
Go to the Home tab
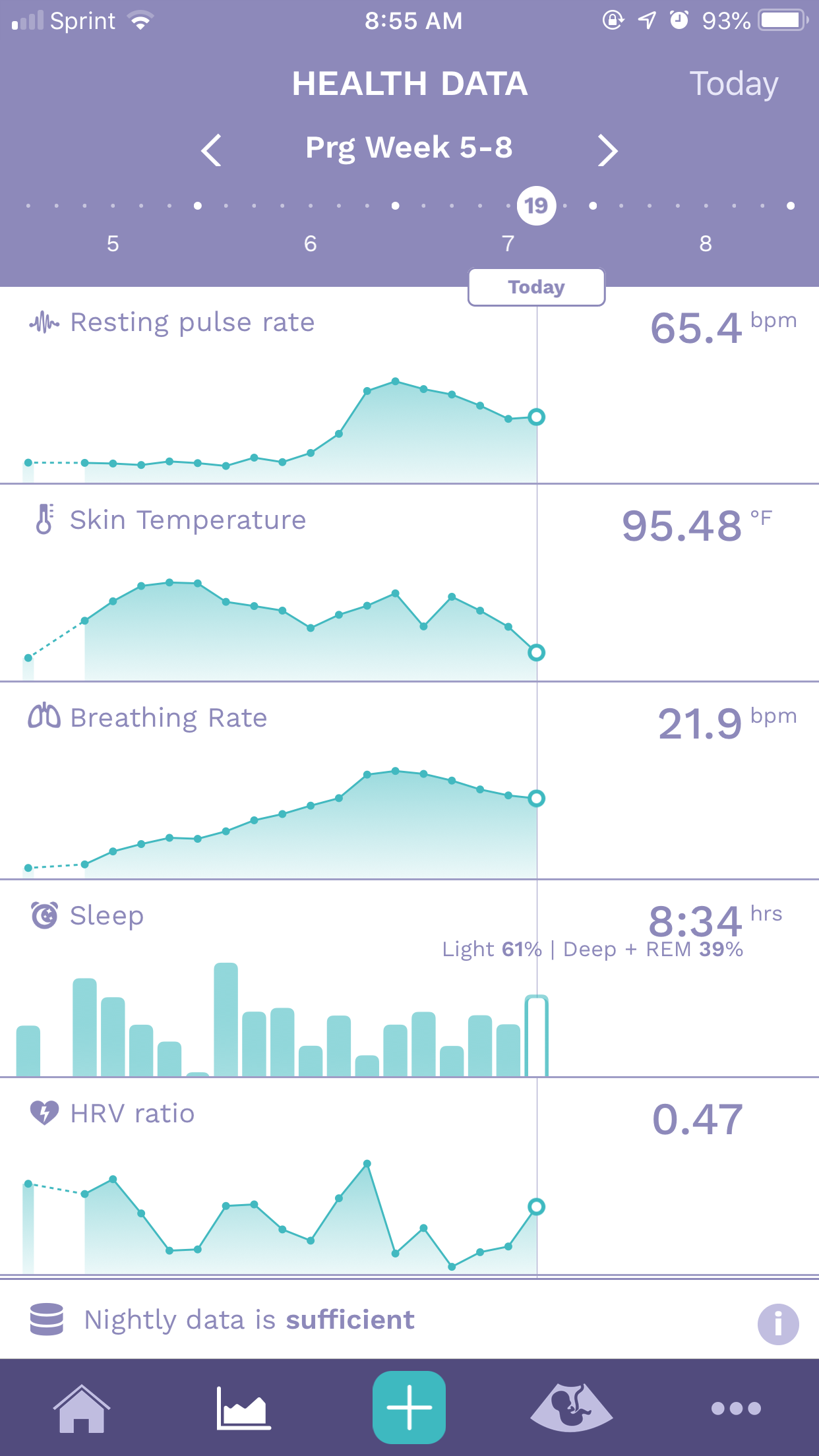tap(81, 1409)
